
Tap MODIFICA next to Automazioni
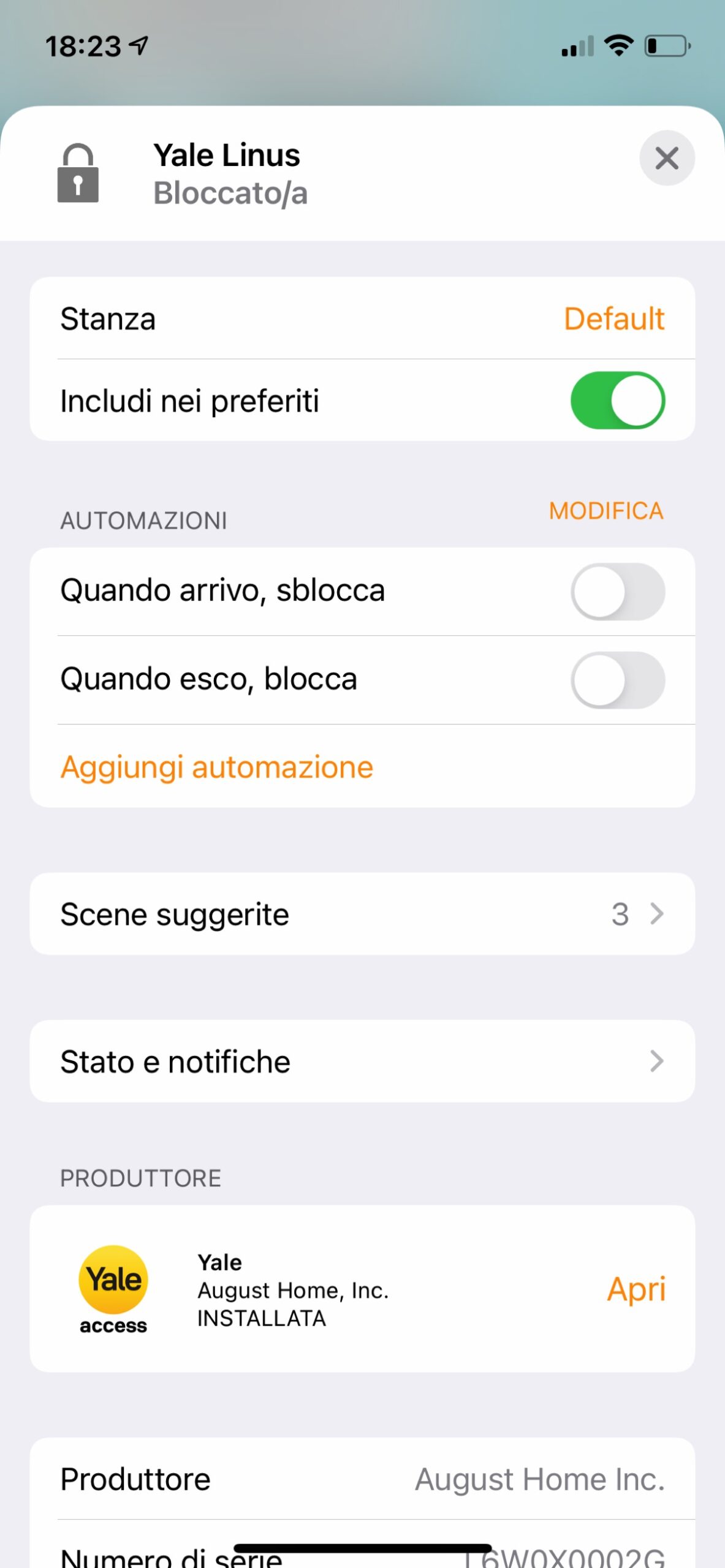pyautogui.click(x=605, y=511)
